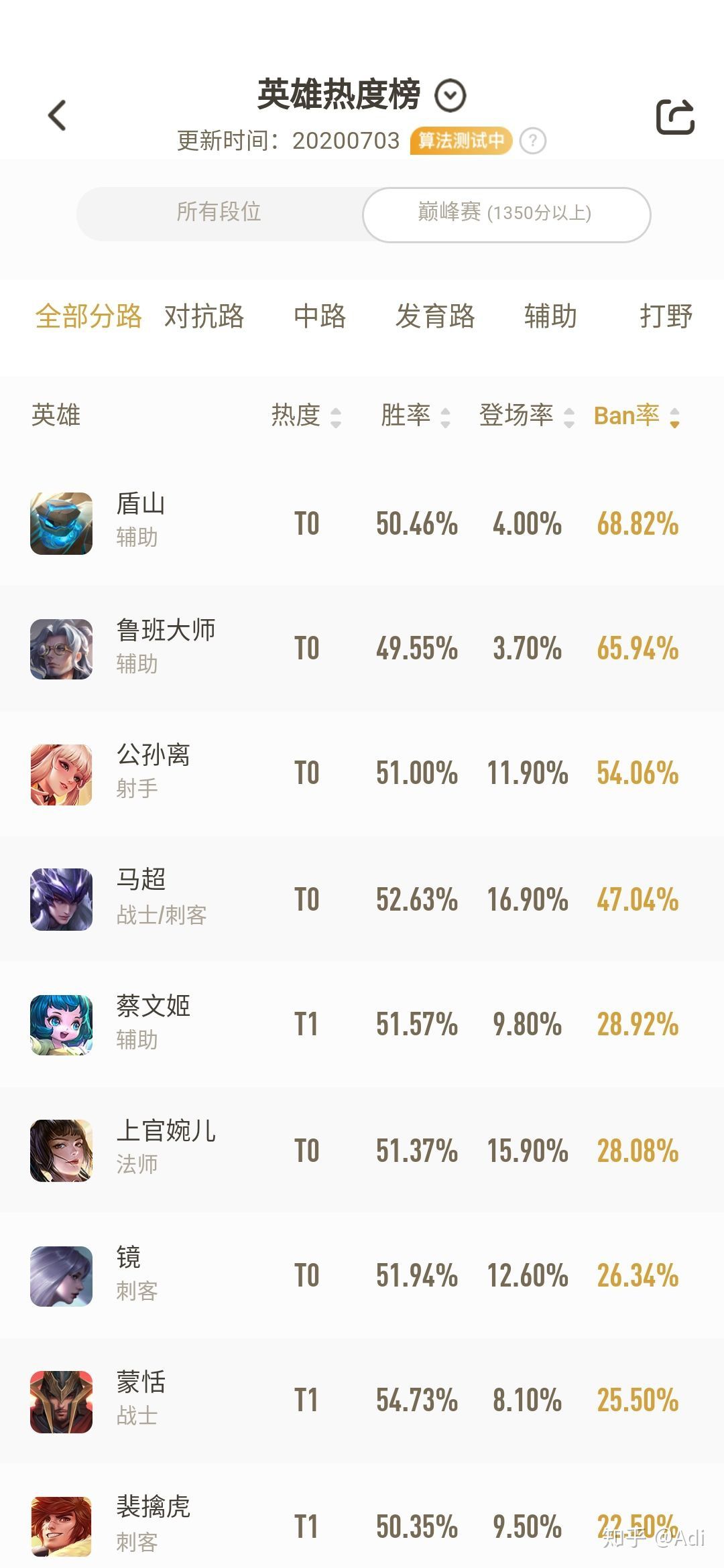This screenshot has width=724, height=1568.
Task: Click 镜's hero portrait icon
Action: [60, 1277]
